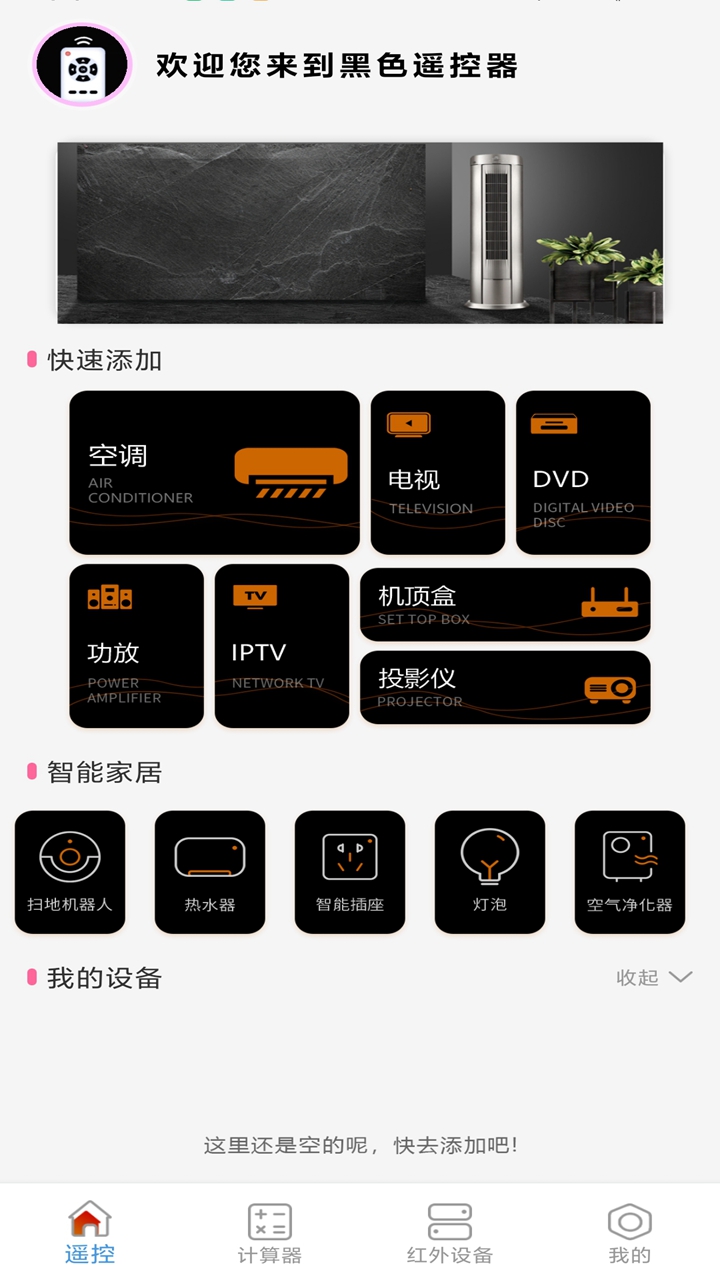
Task: Select the 电视 television remote
Action: (437, 471)
